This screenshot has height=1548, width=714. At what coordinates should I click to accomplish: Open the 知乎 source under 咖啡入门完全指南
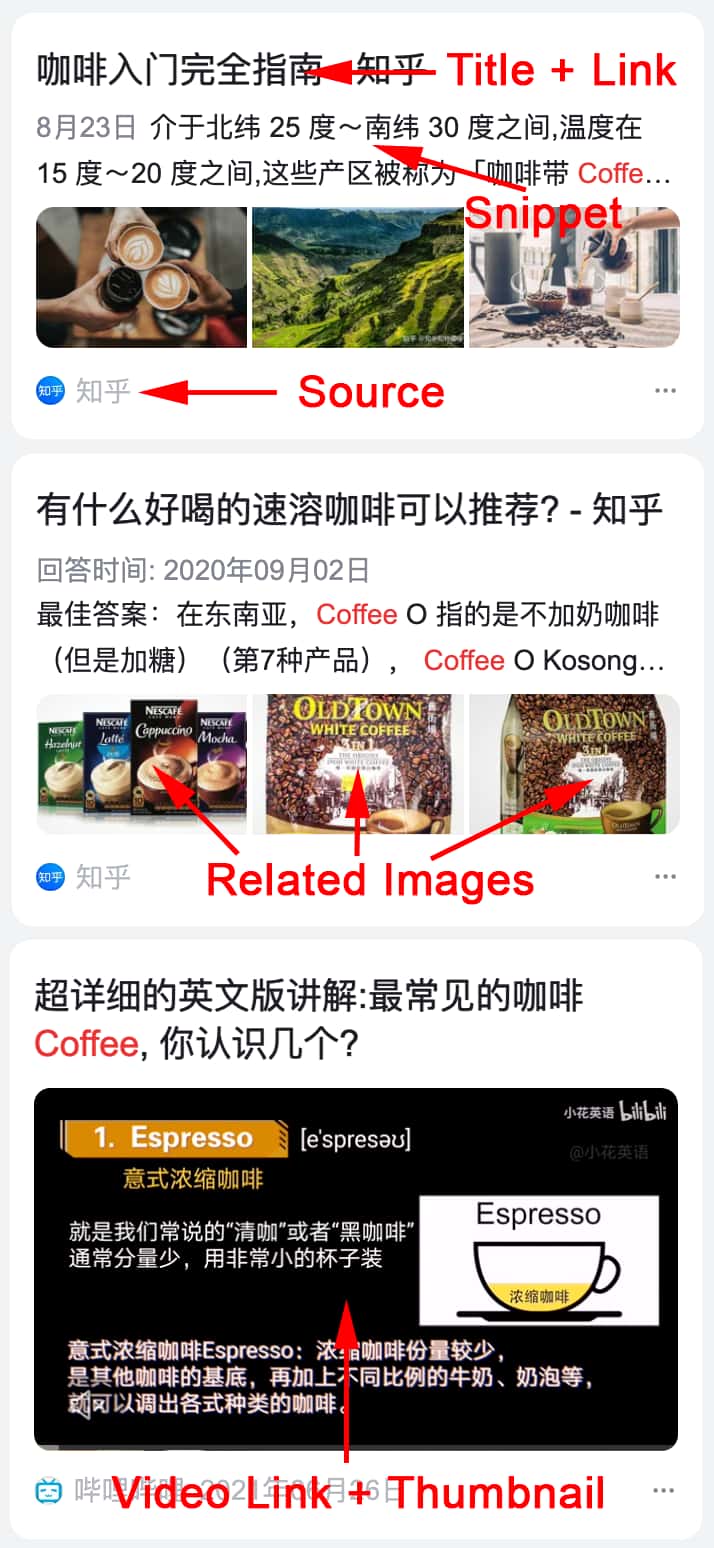tap(84, 391)
